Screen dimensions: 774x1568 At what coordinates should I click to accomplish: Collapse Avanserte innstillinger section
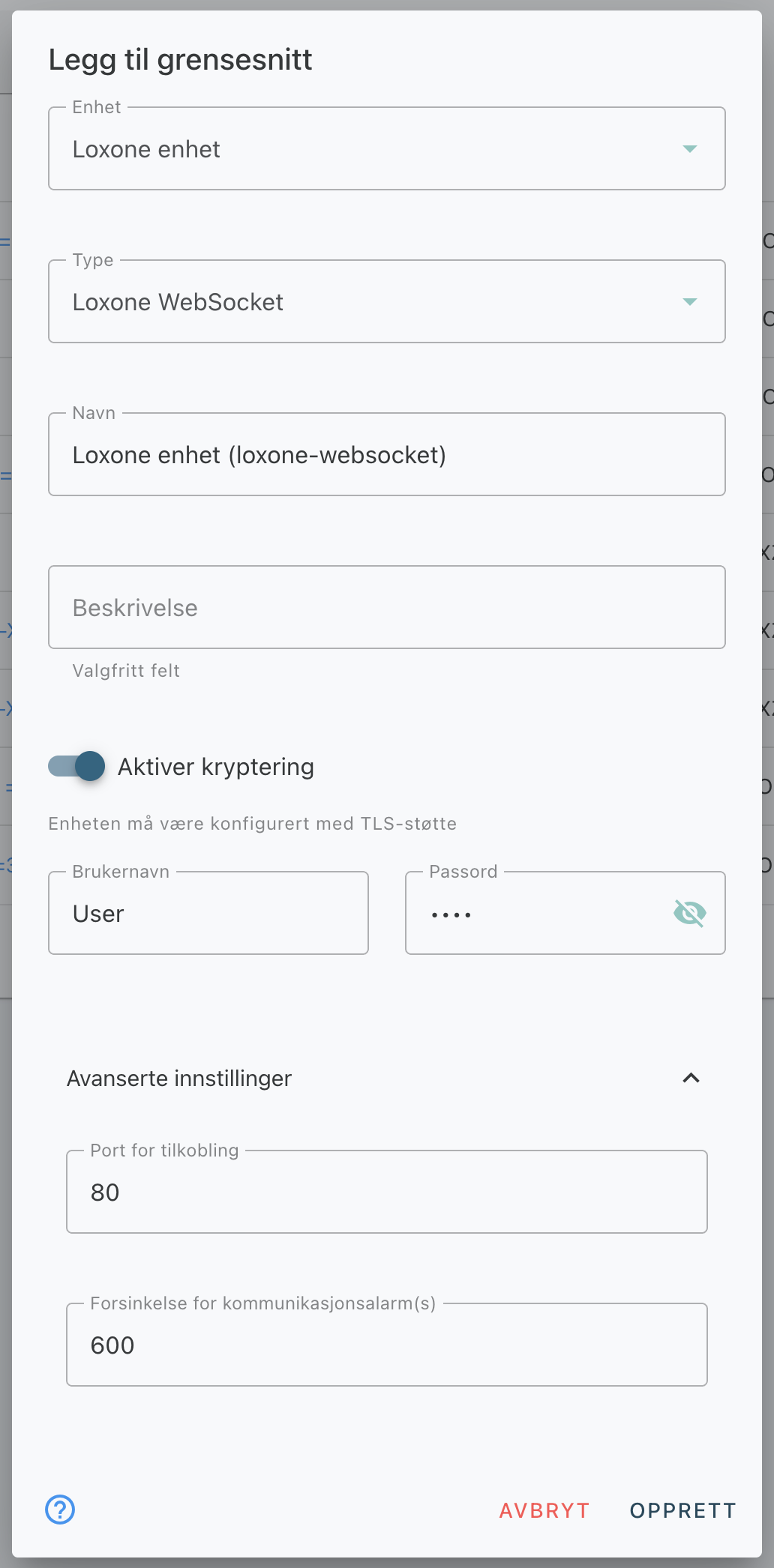tap(386, 1078)
